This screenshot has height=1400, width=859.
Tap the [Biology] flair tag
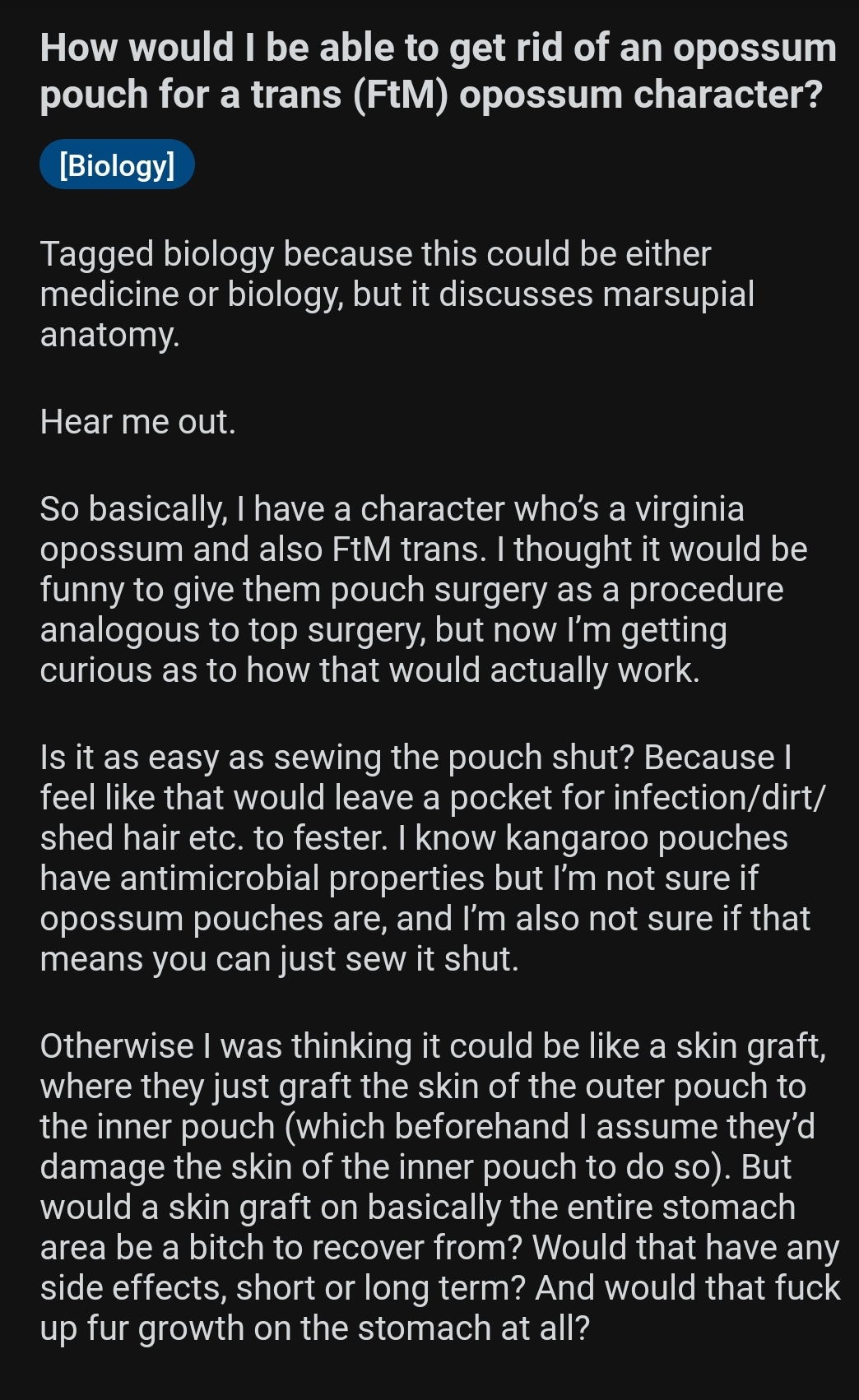(x=117, y=165)
